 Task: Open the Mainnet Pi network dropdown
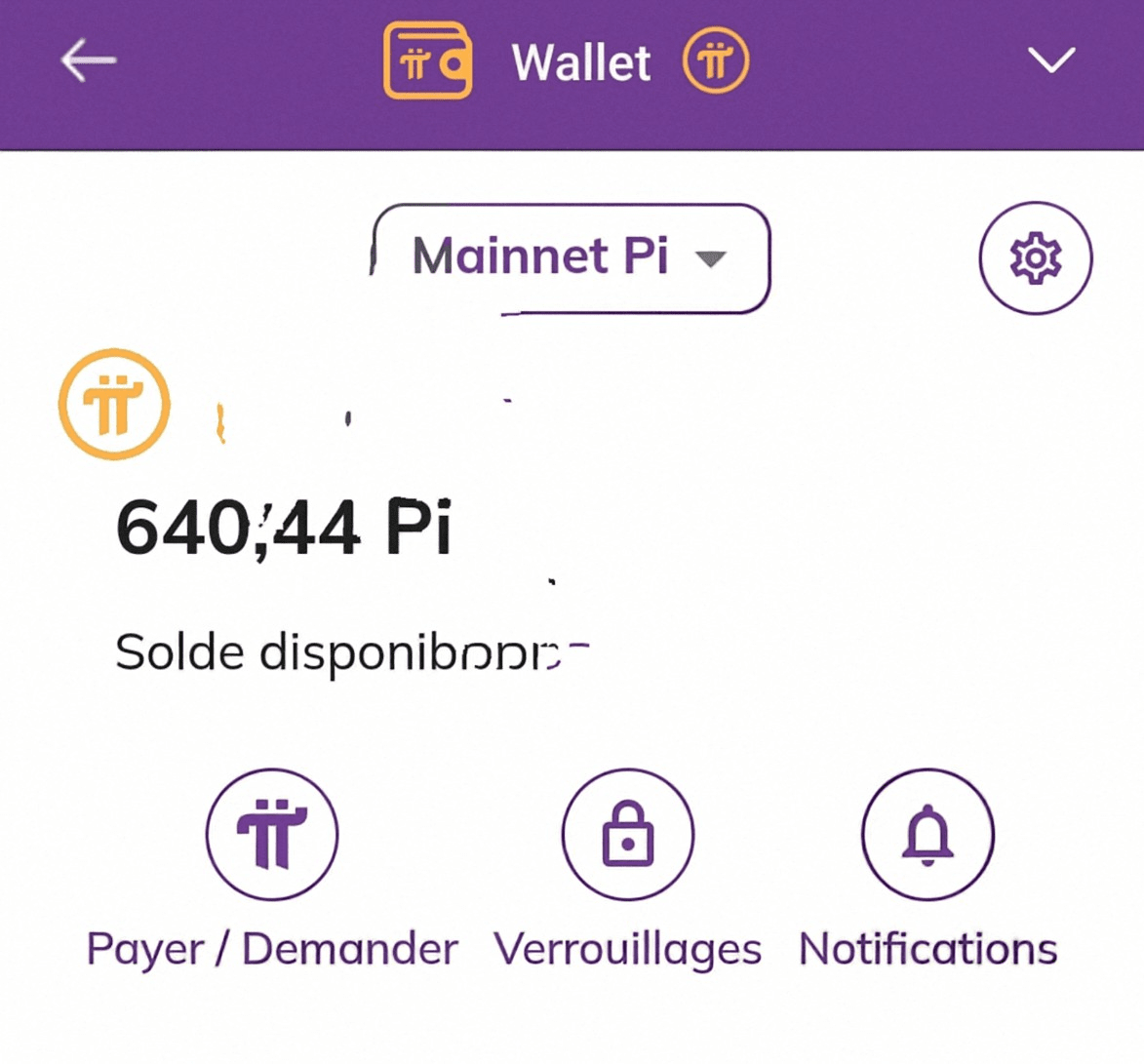point(572,257)
